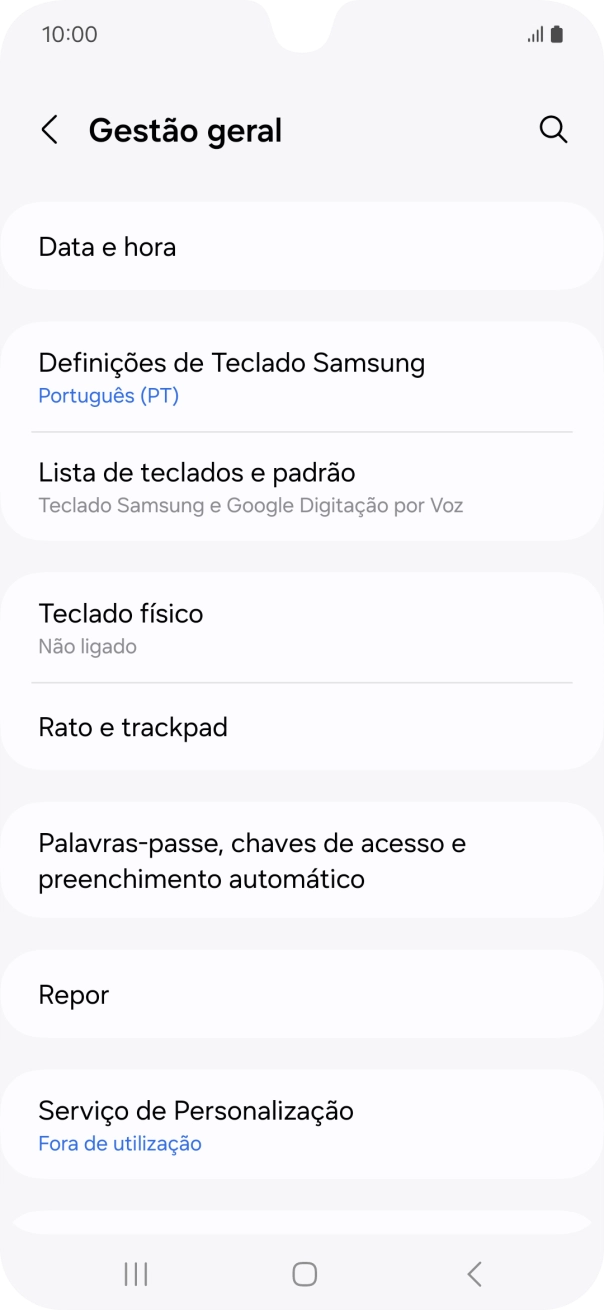The image size is (604, 1310).
Task: Select Lista de teclados e padrão
Action: [x=300, y=486]
